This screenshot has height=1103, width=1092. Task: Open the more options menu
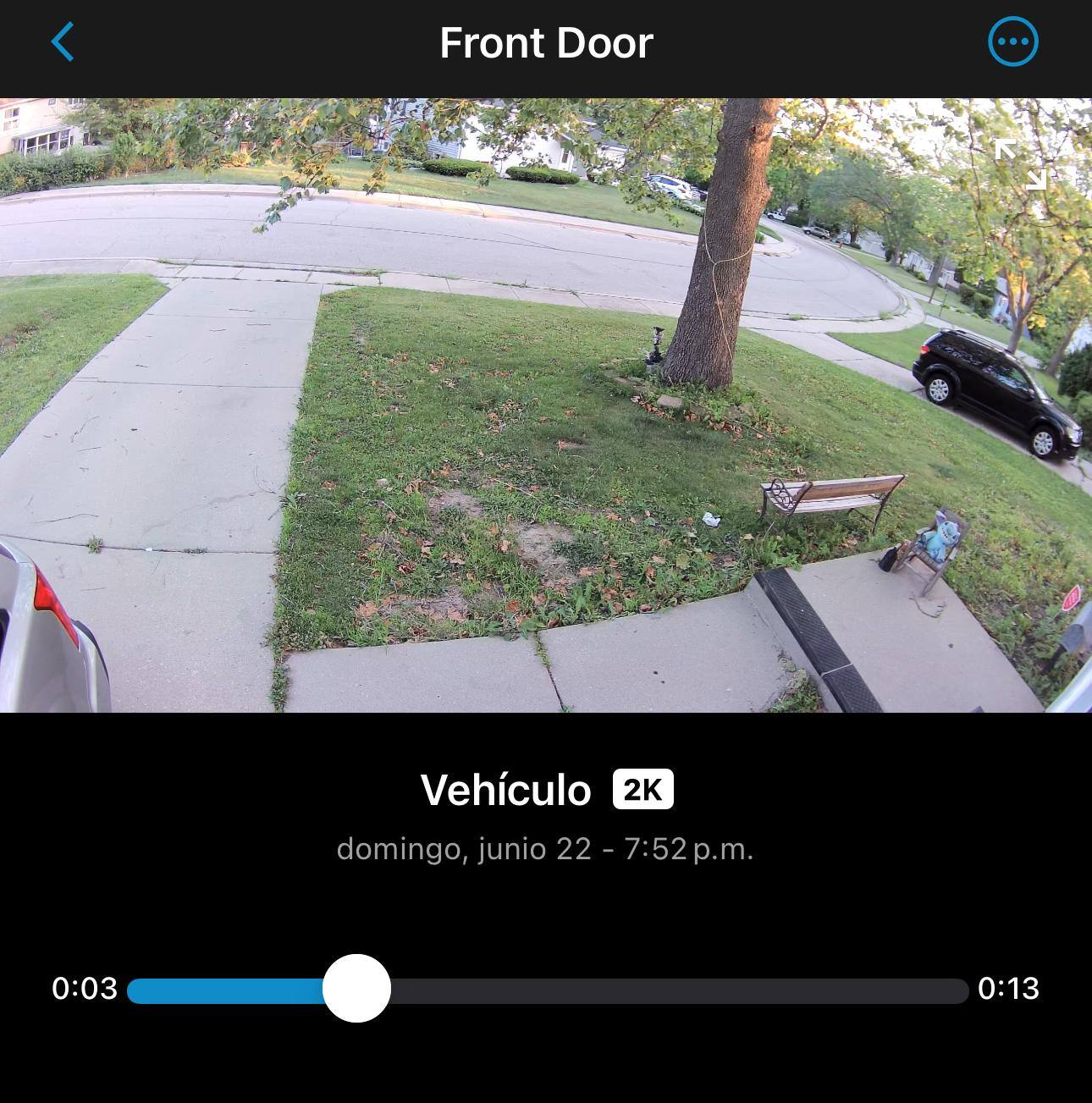1012,42
